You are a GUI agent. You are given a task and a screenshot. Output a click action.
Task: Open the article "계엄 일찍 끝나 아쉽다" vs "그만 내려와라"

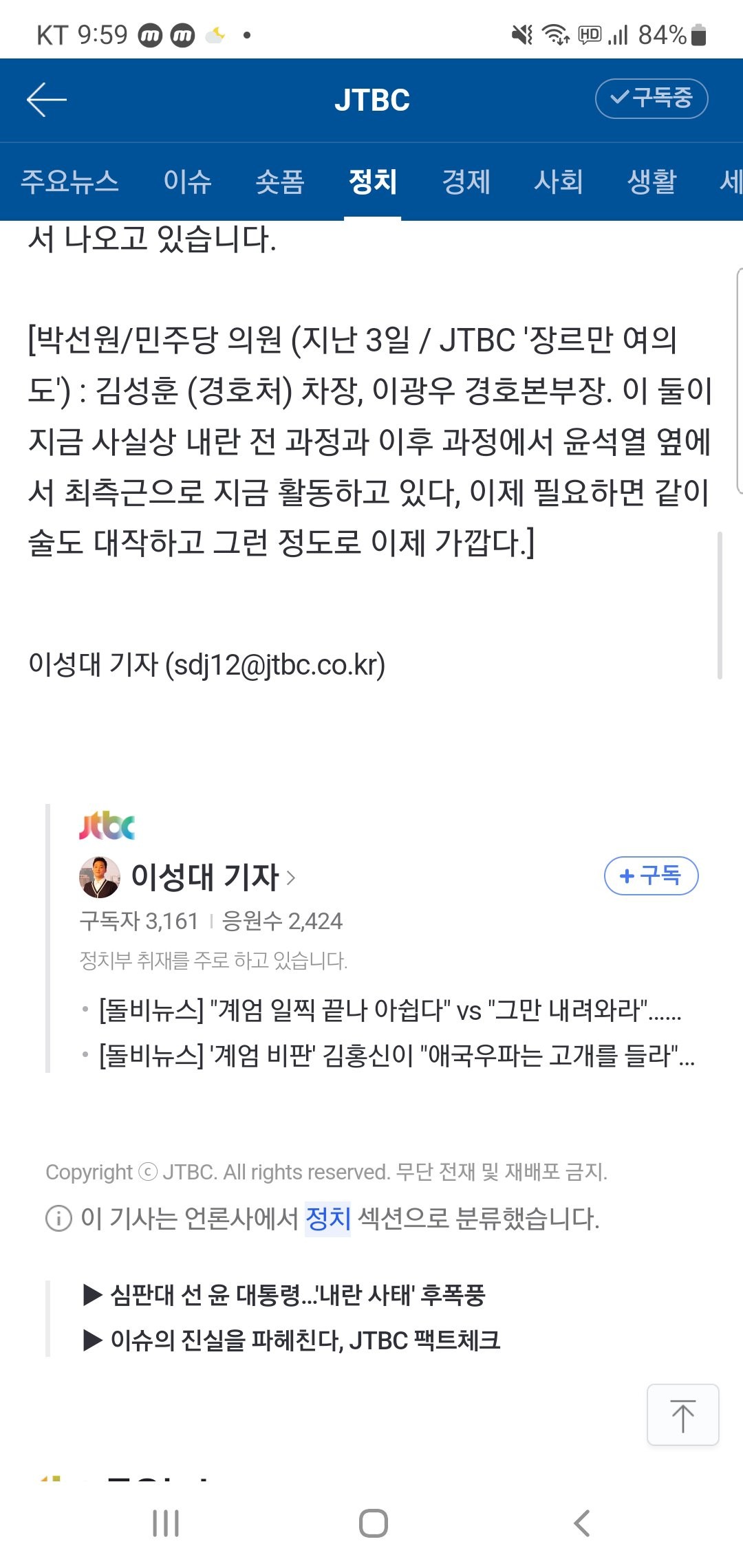click(x=389, y=1010)
